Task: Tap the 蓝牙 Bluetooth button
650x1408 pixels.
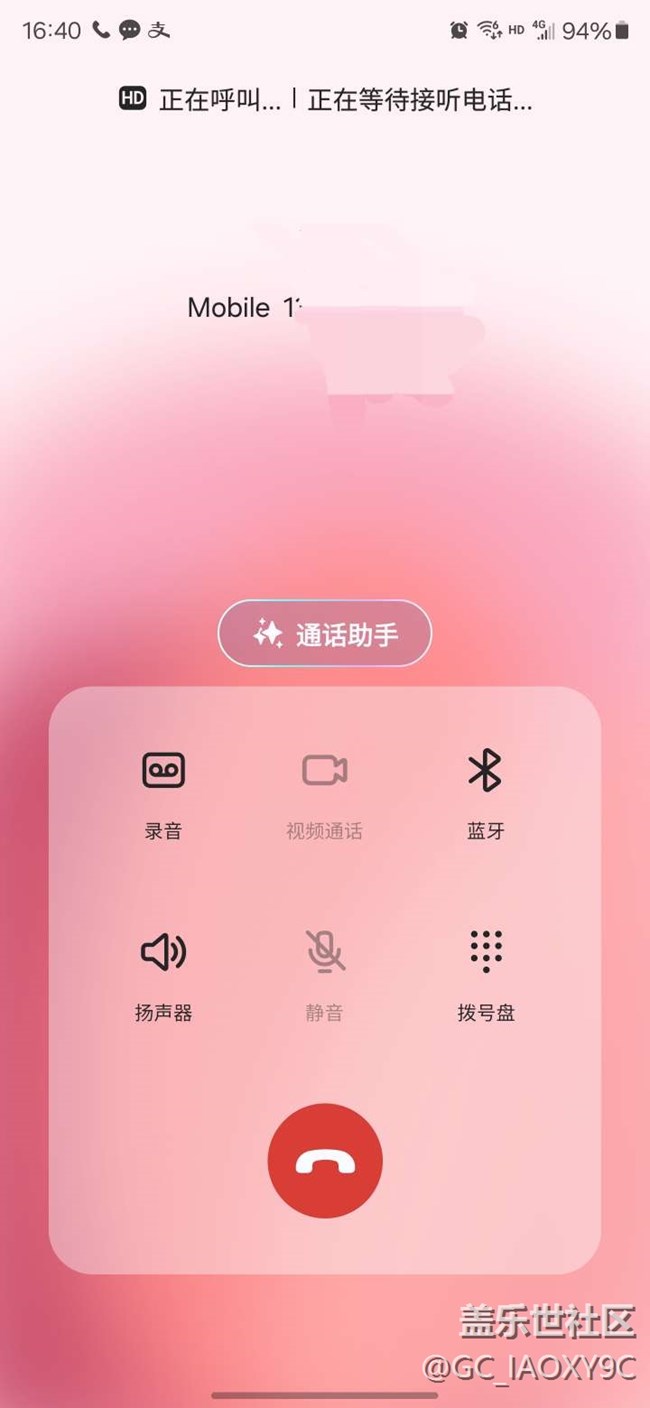Action: tap(485, 792)
